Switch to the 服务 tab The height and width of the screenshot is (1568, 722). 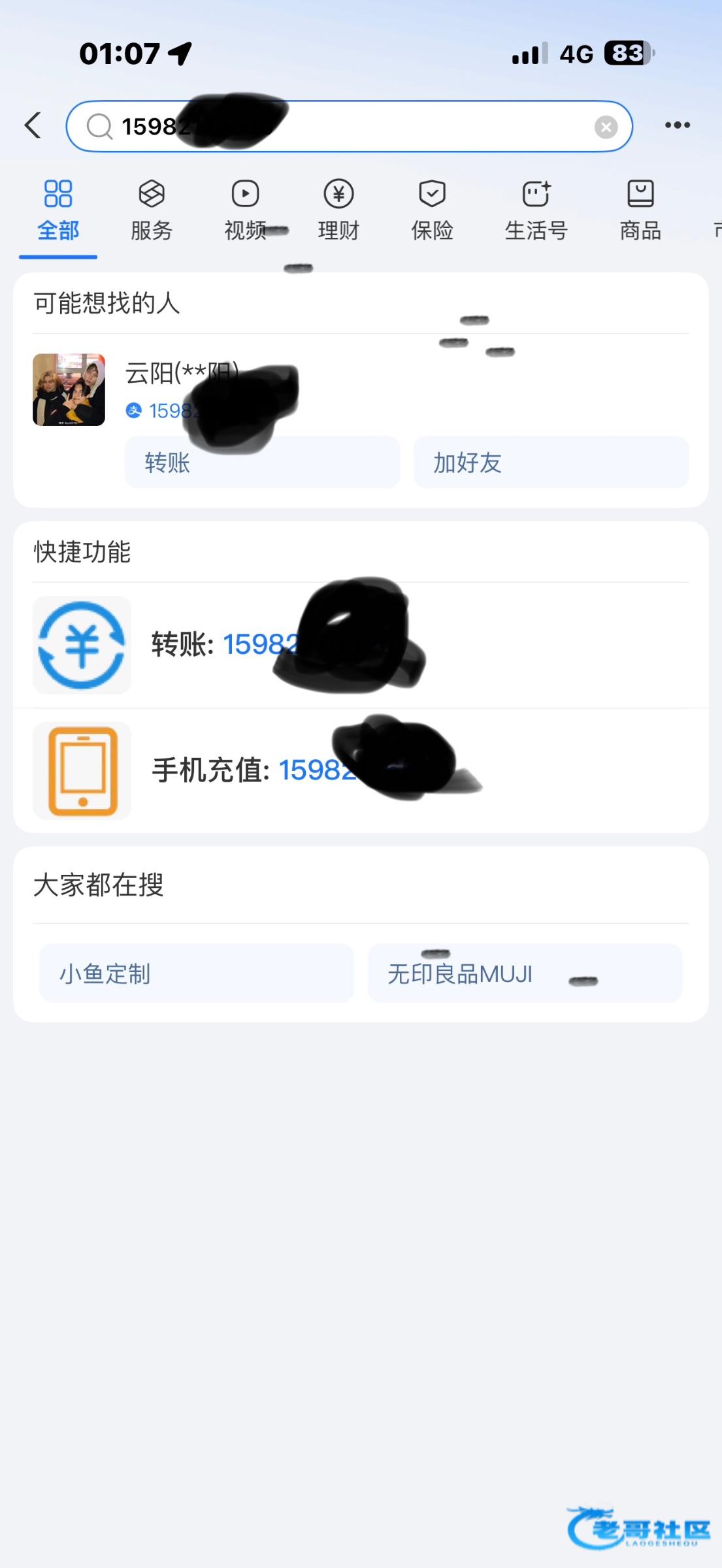coord(151,210)
